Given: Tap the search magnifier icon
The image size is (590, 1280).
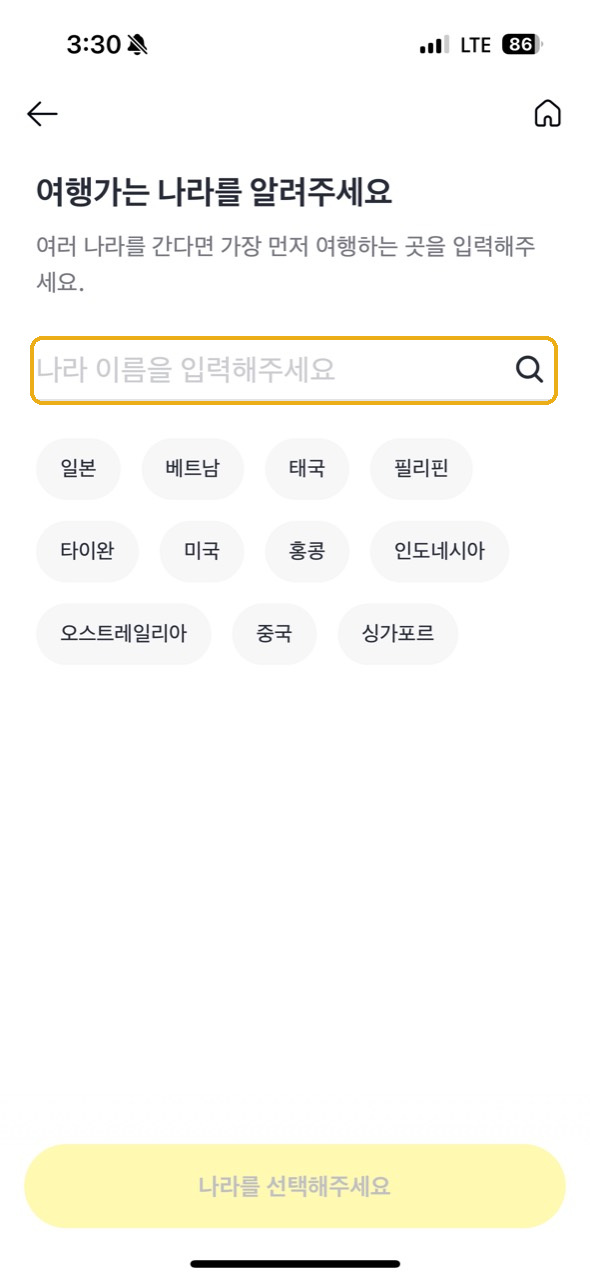Looking at the screenshot, I should click(x=530, y=370).
